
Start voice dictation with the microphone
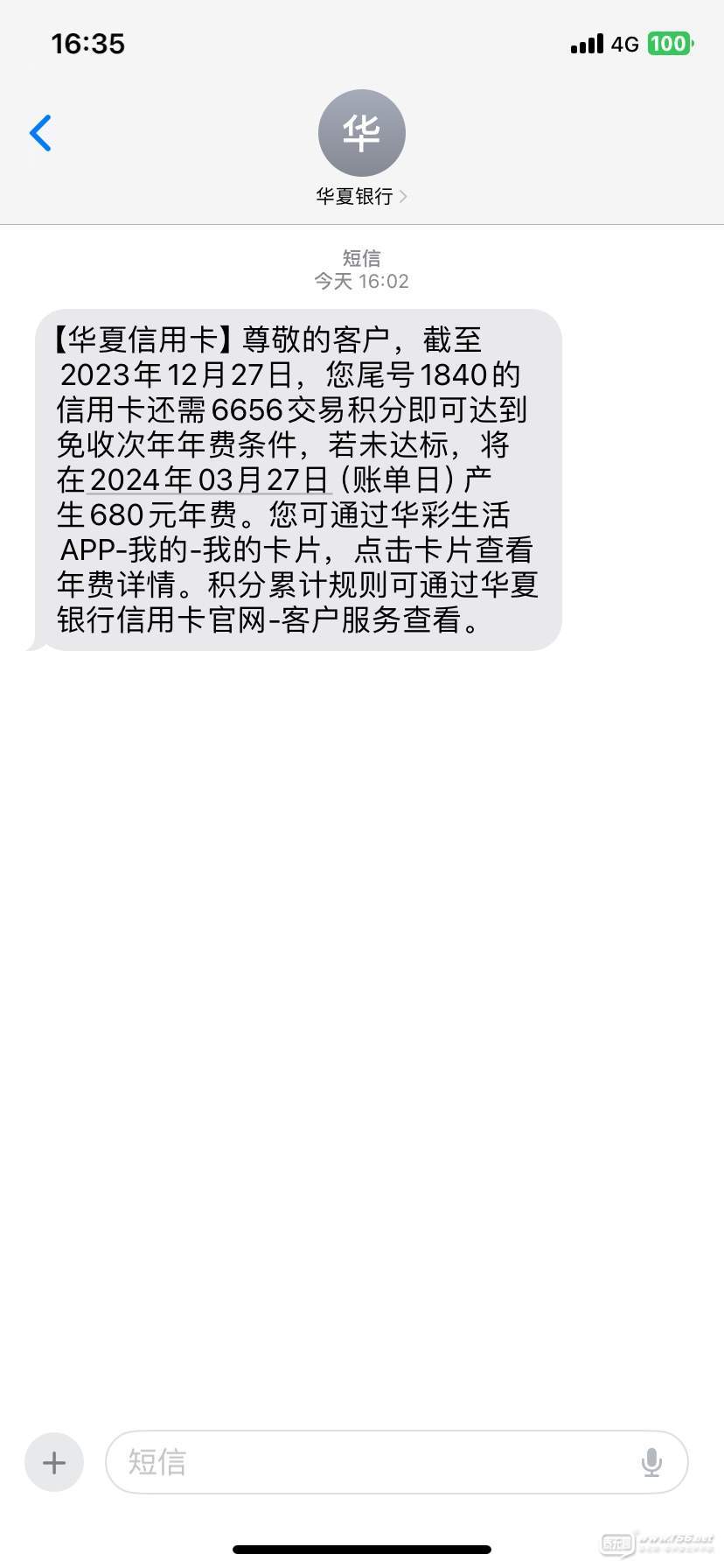[x=651, y=1462]
